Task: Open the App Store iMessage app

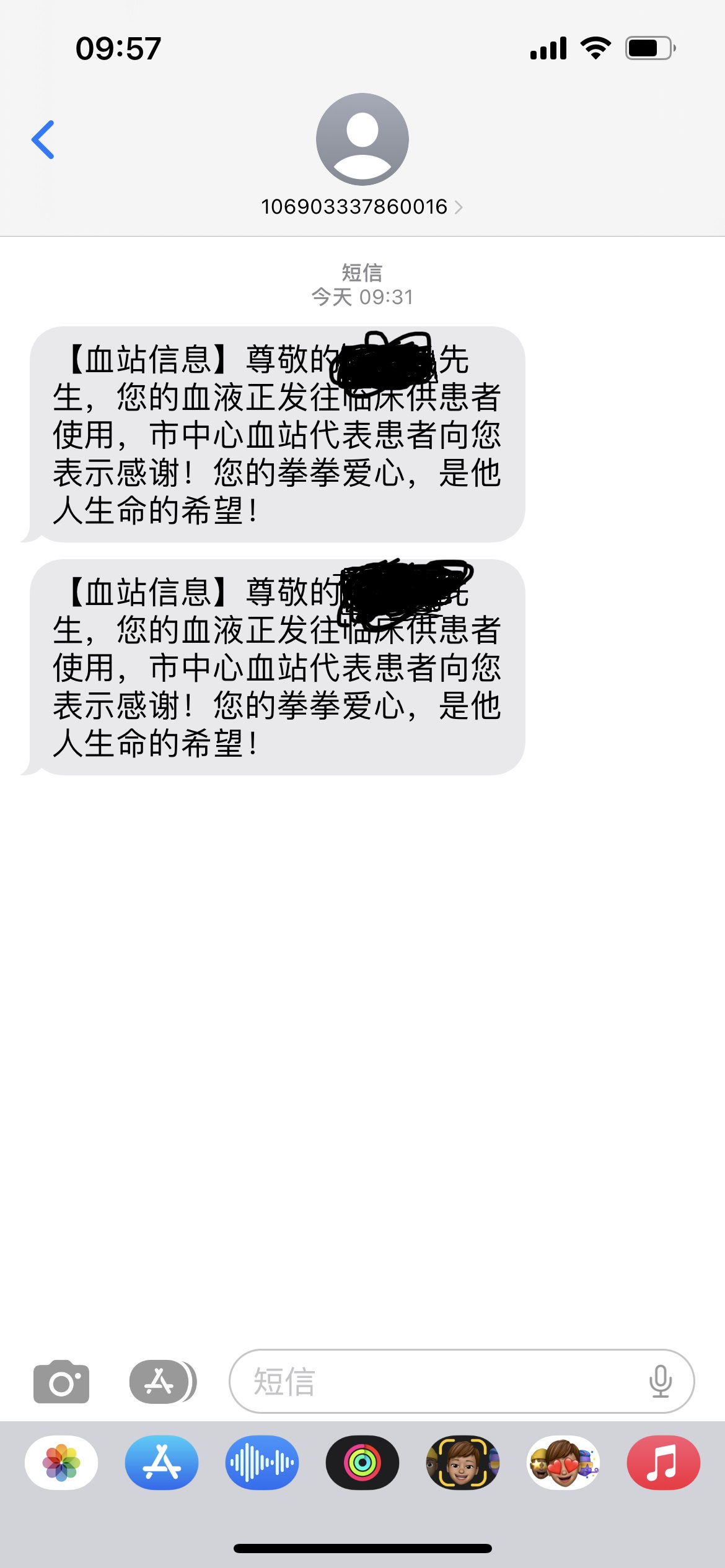Action: tap(162, 1463)
